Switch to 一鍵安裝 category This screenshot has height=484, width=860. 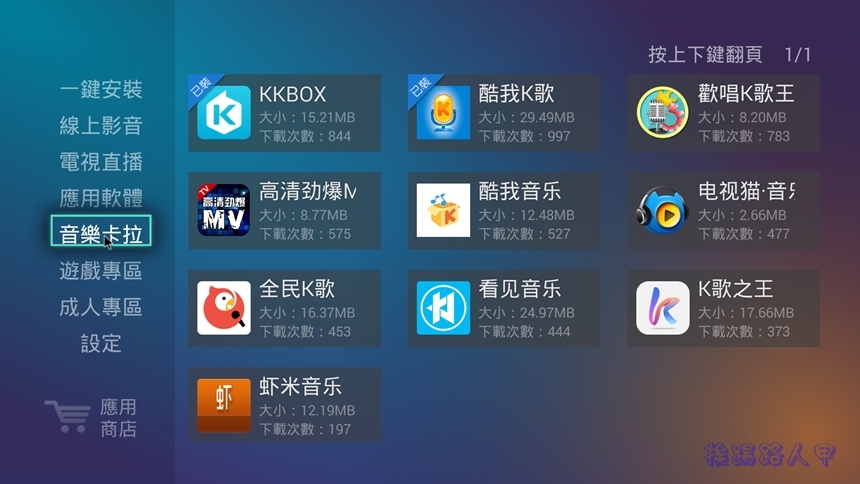(x=101, y=90)
